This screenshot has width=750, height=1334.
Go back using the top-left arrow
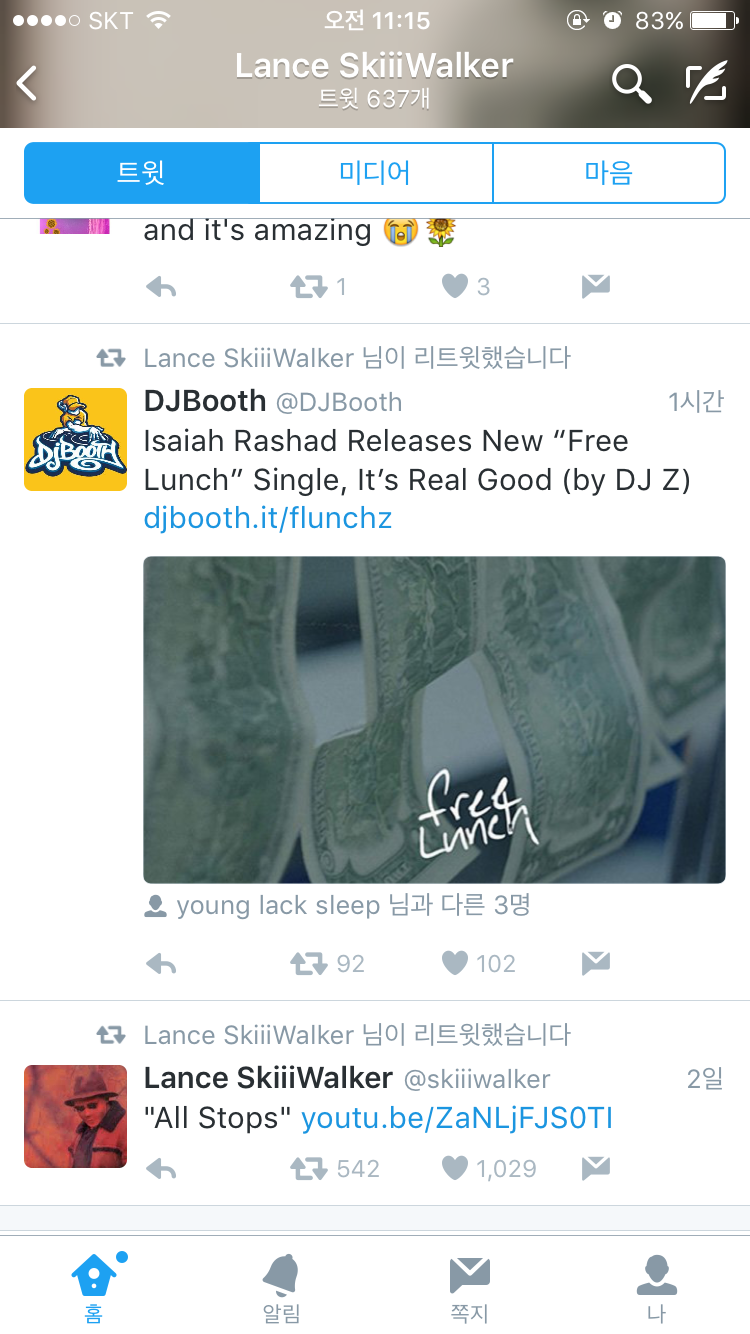pyautogui.click(x=28, y=84)
